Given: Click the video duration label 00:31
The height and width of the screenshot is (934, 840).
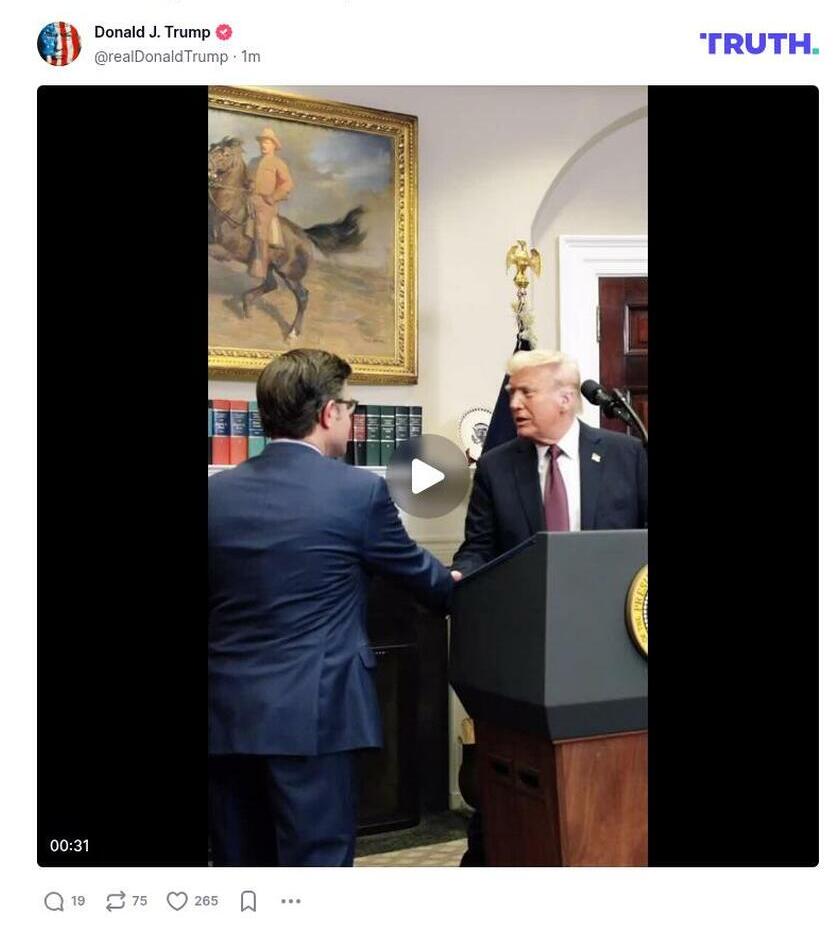Looking at the screenshot, I should (70, 843).
